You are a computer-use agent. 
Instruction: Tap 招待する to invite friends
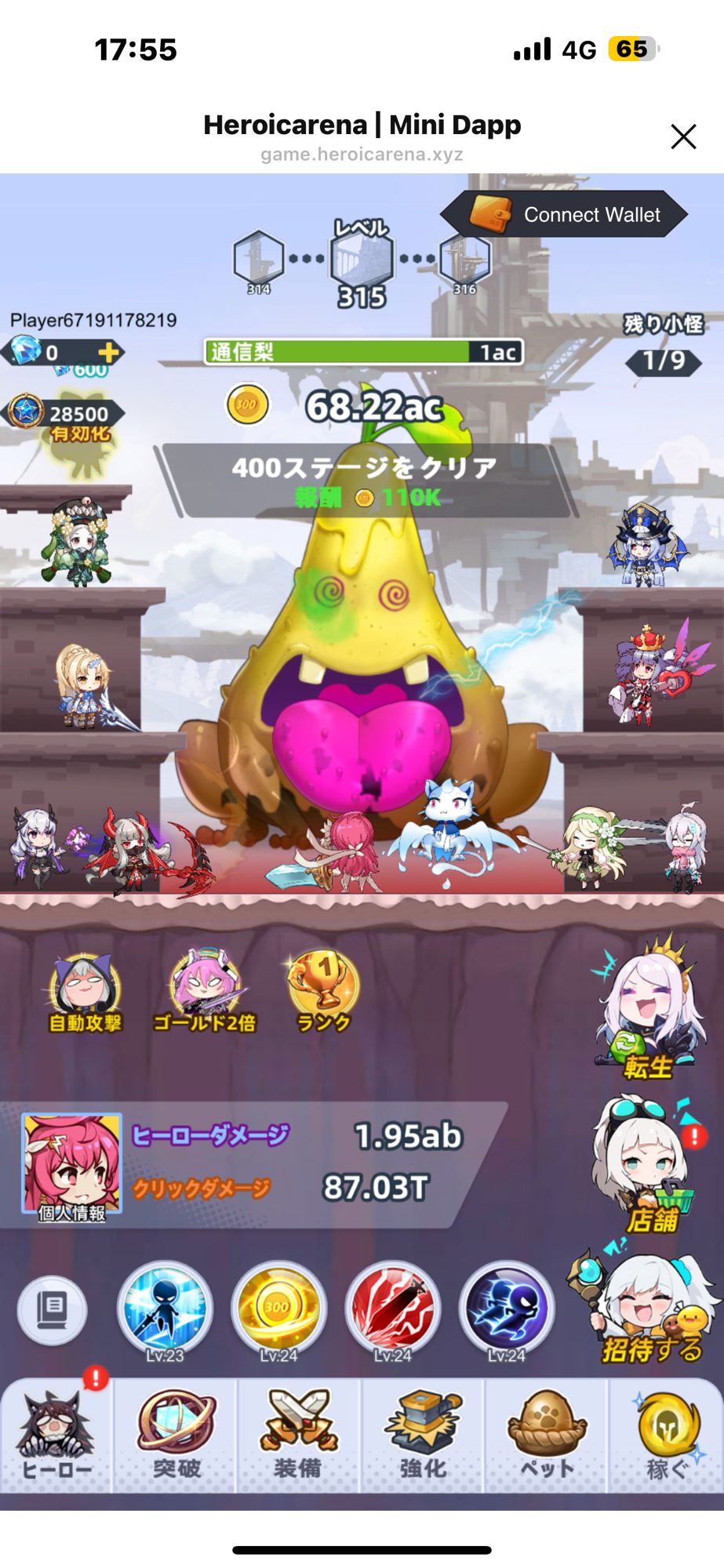click(x=647, y=1311)
